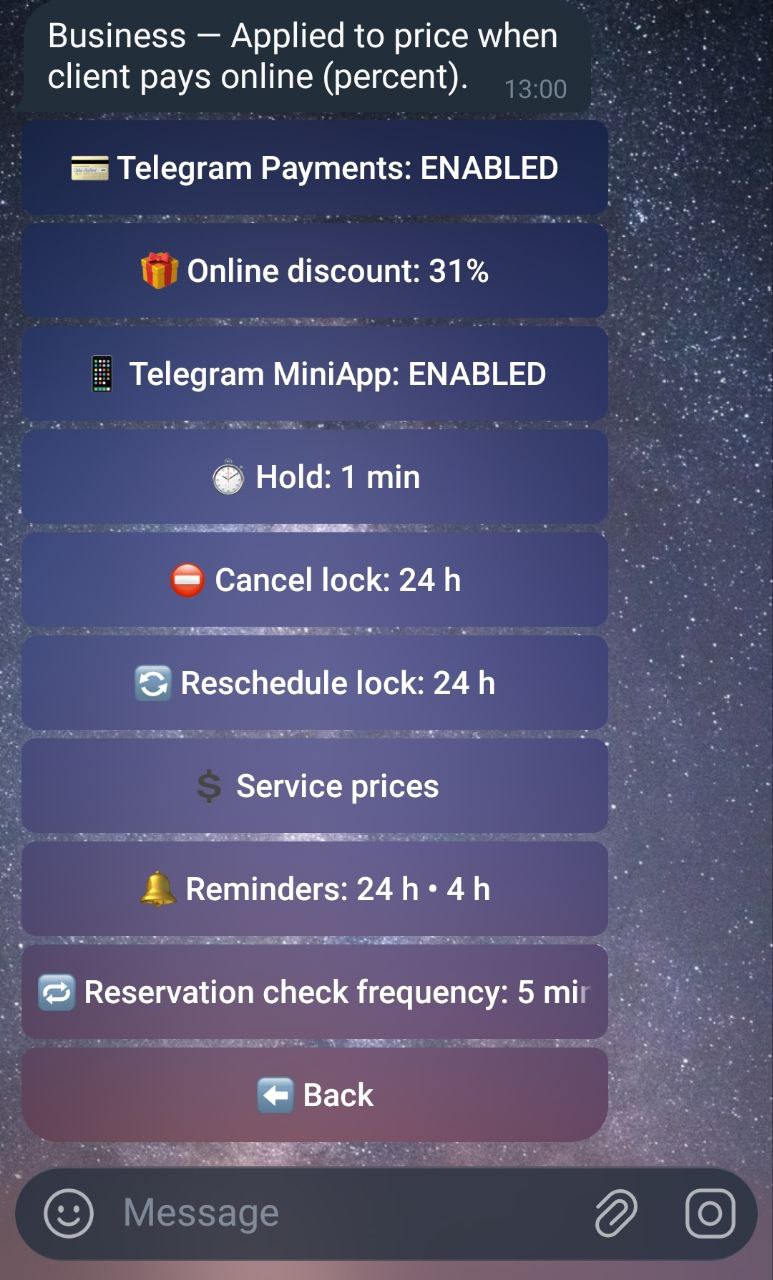This screenshot has height=1280, width=773.
Task: Adjust Reservation check frequency
Action: 314,992
